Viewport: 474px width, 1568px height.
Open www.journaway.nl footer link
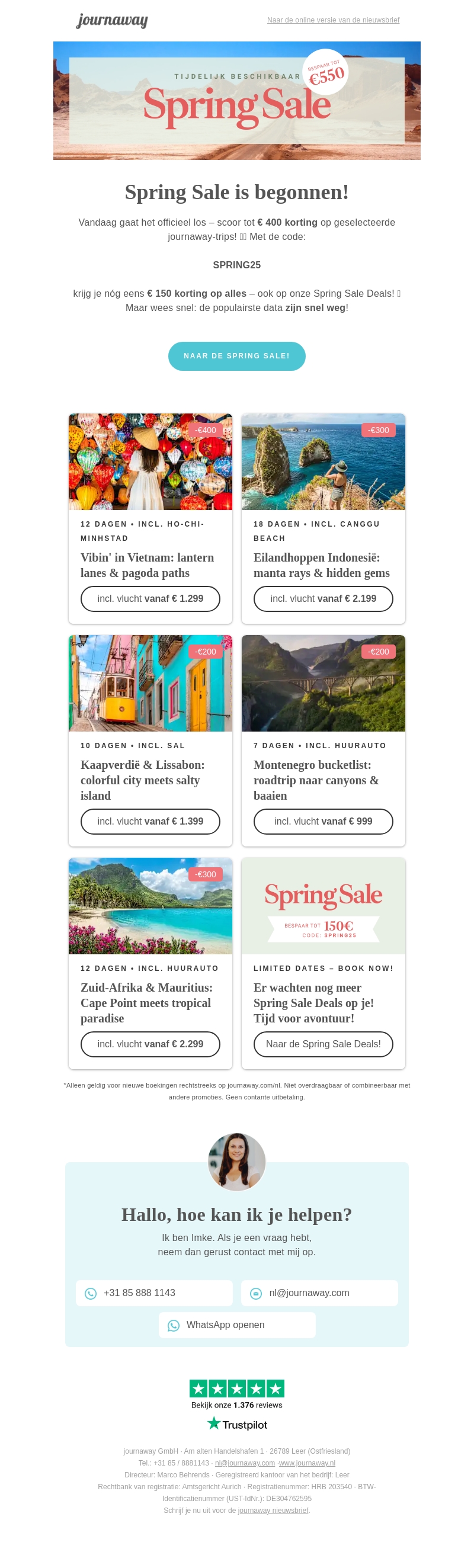pos(307,1463)
